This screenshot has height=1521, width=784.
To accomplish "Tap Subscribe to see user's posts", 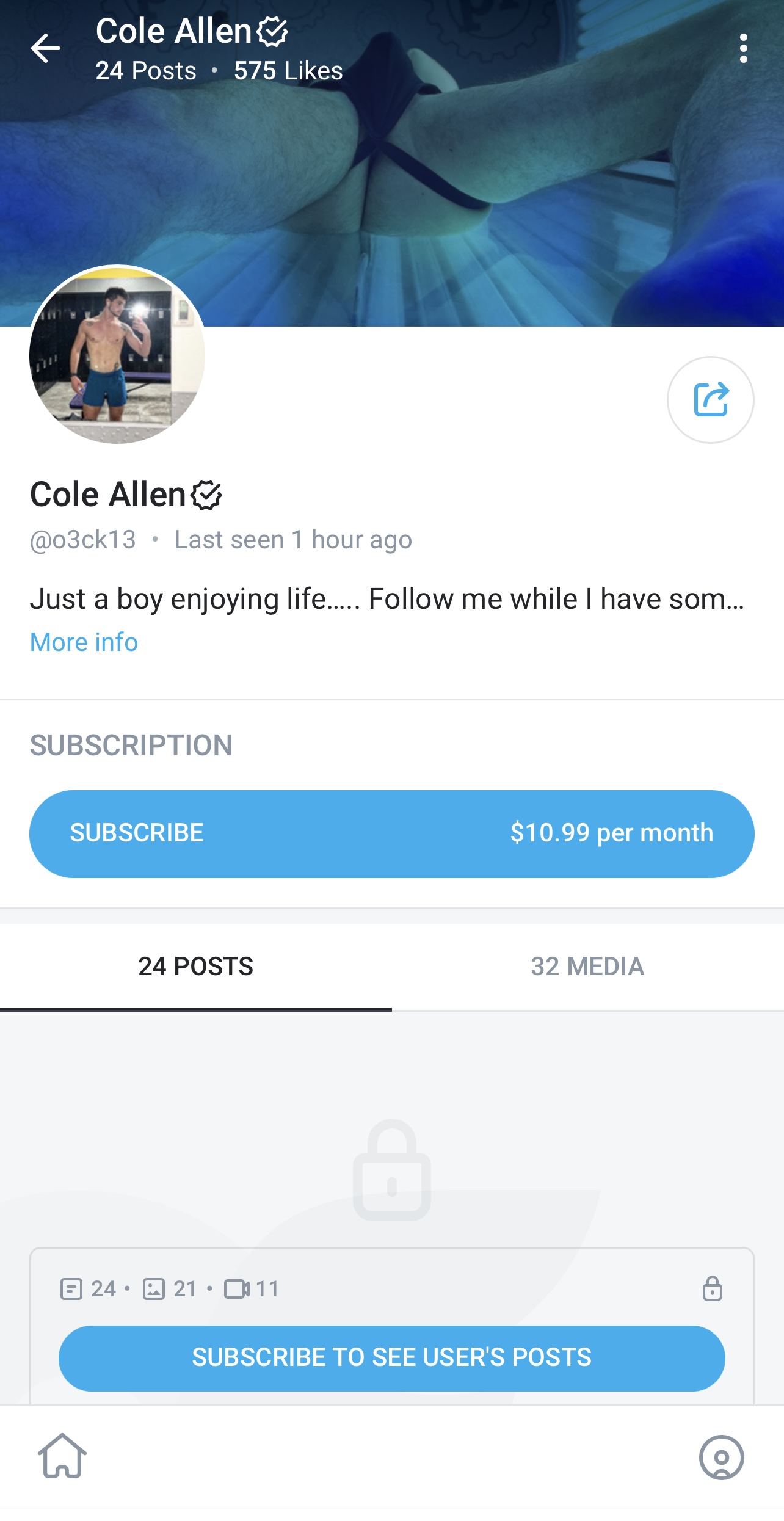I will point(392,1358).
